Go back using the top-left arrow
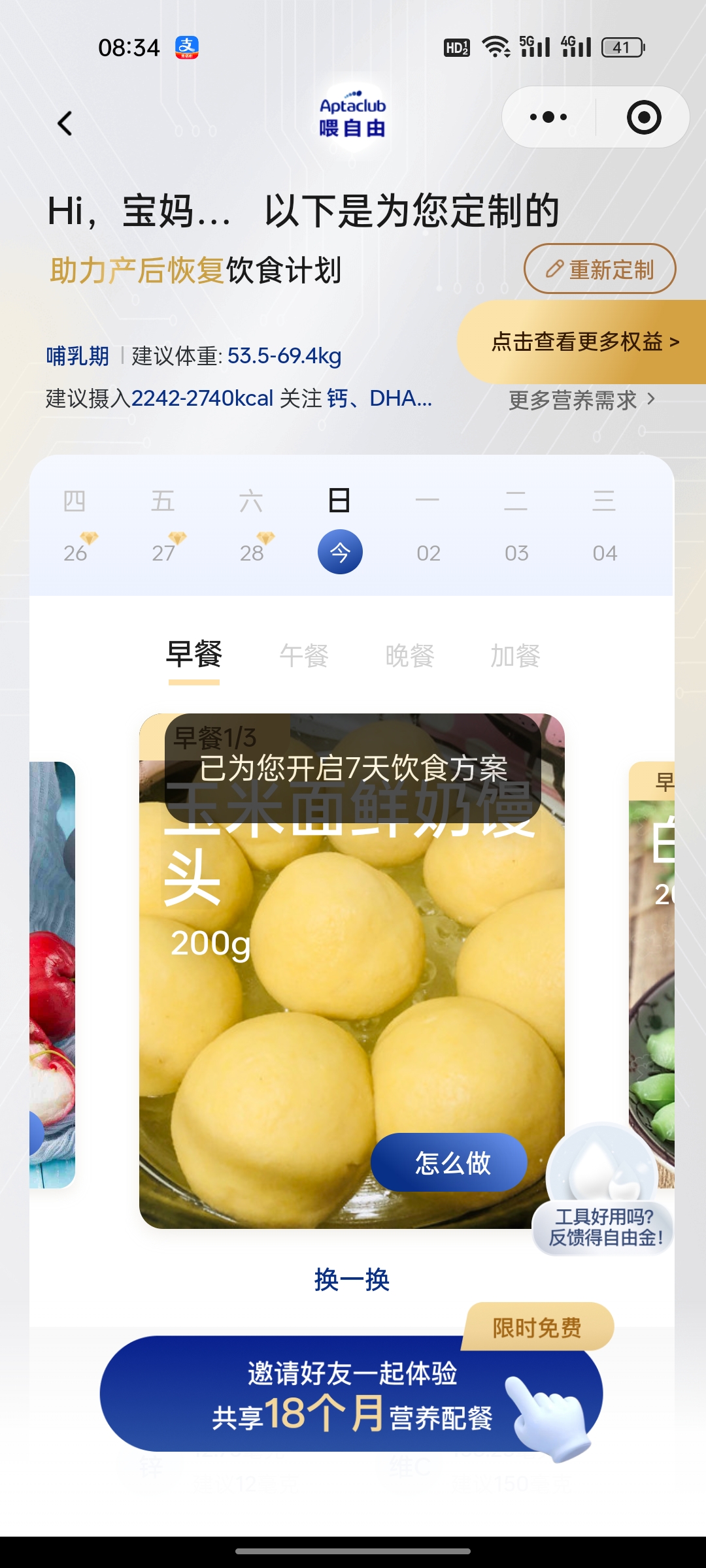The height and width of the screenshot is (1568, 706). click(65, 123)
